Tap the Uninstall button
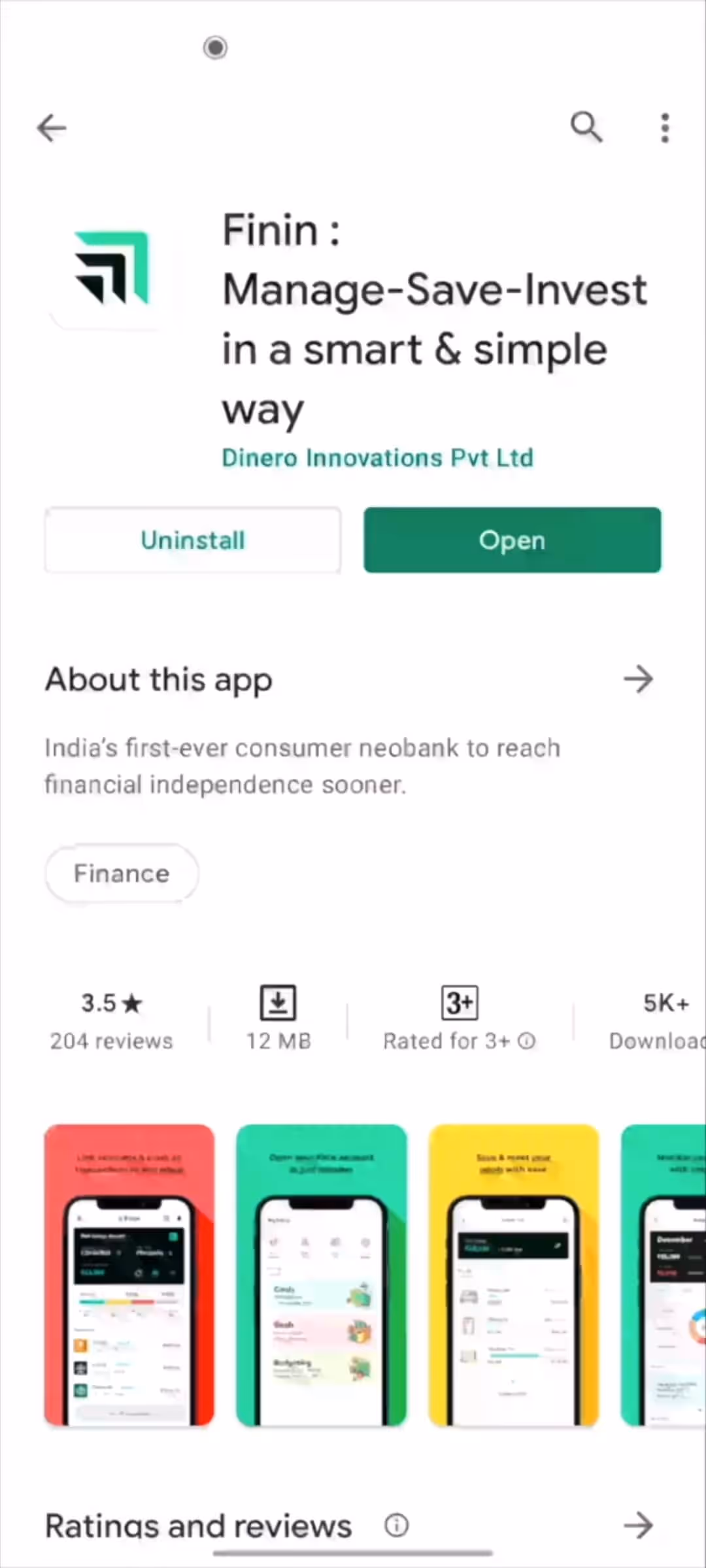 coord(193,540)
